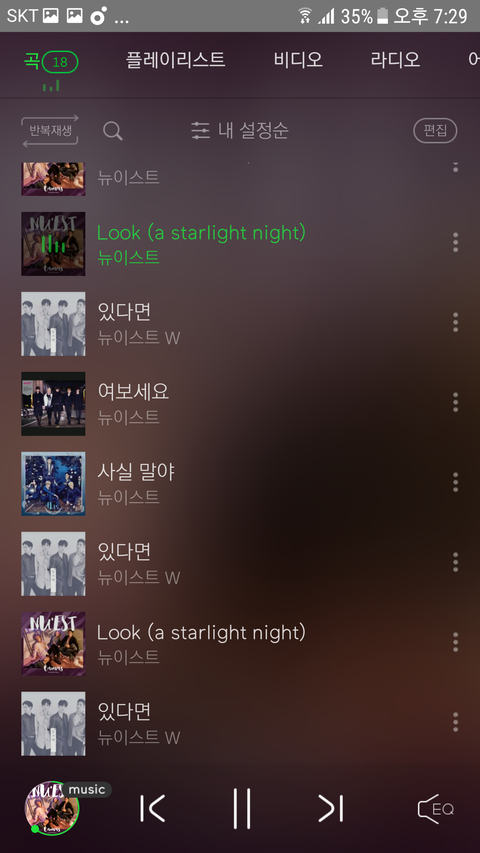Open more options for 사실 말야
The image size is (480, 853).
[456, 483]
